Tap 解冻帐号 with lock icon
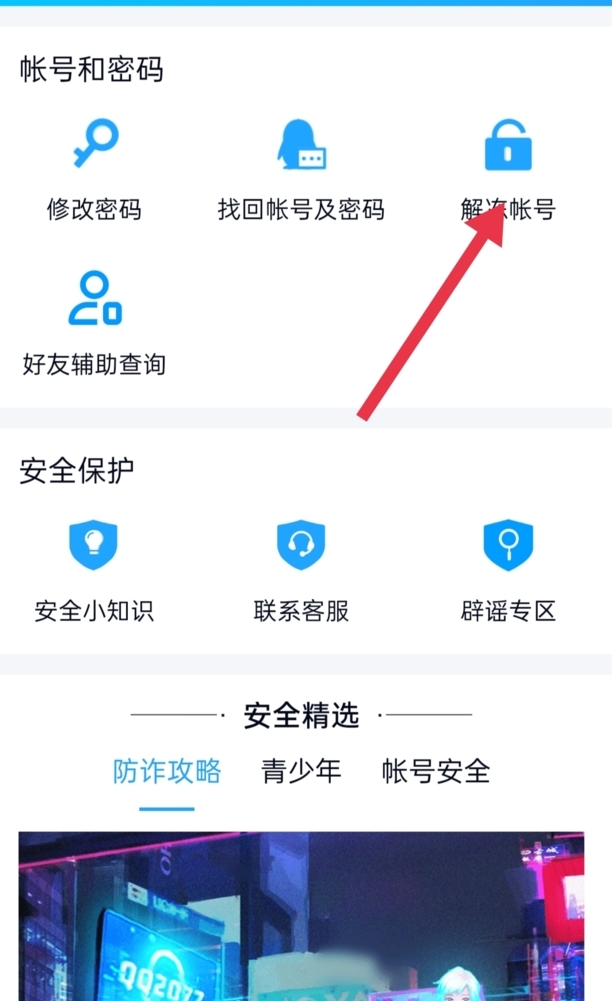 coord(508,168)
